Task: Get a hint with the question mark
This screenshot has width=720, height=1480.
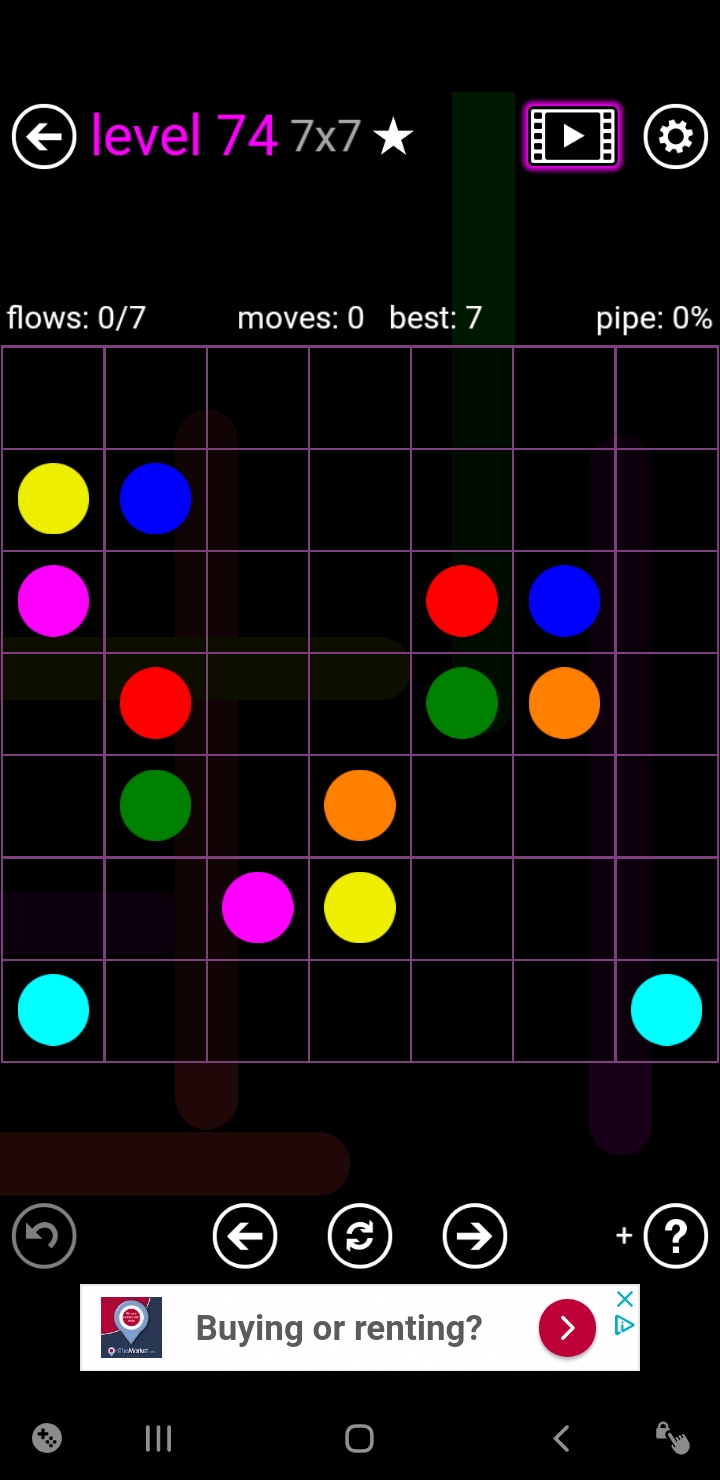Action: [x=675, y=1236]
